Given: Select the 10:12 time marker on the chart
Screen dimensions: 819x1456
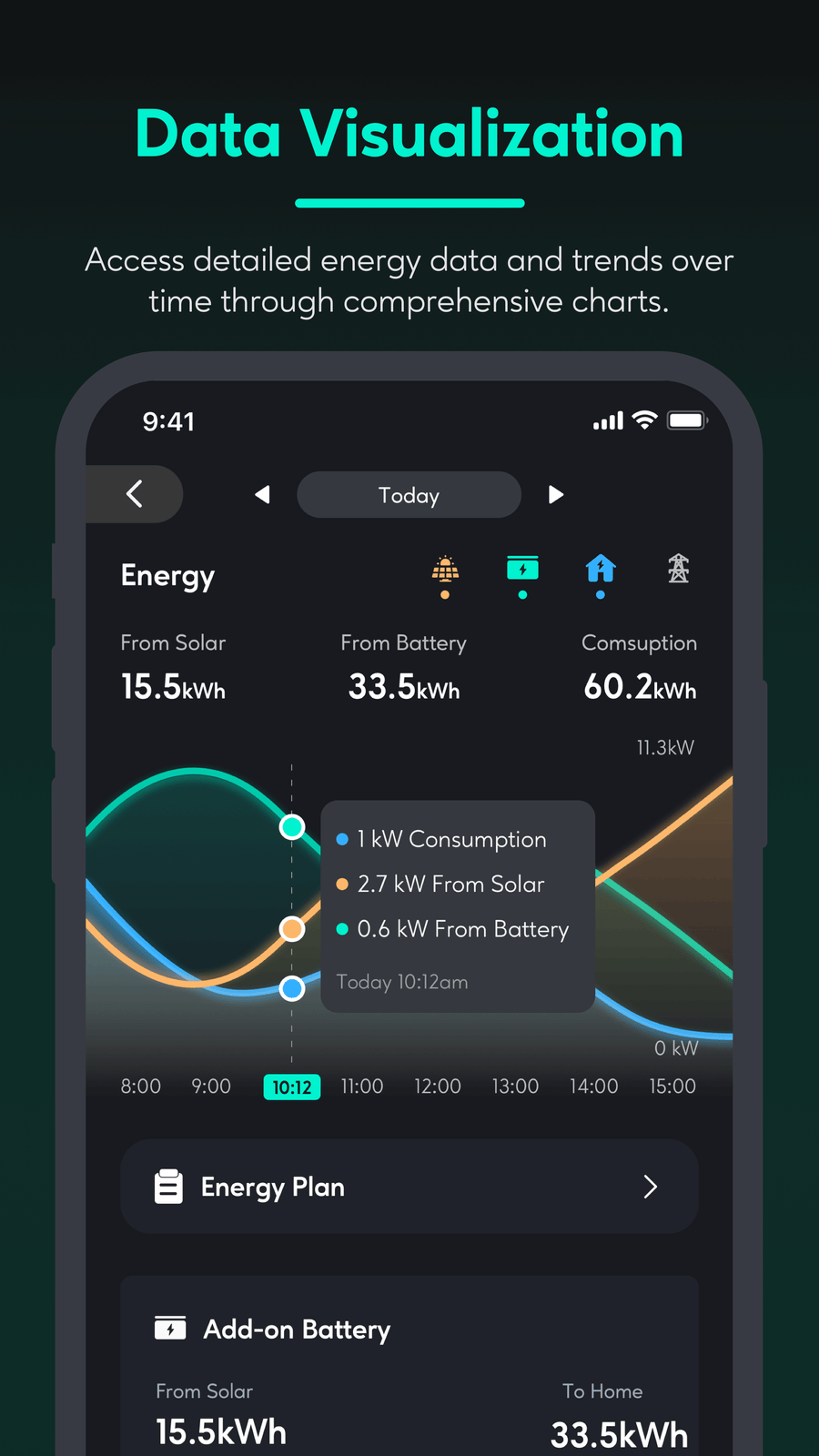Looking at the screenshot, I should pos(291,1086).
